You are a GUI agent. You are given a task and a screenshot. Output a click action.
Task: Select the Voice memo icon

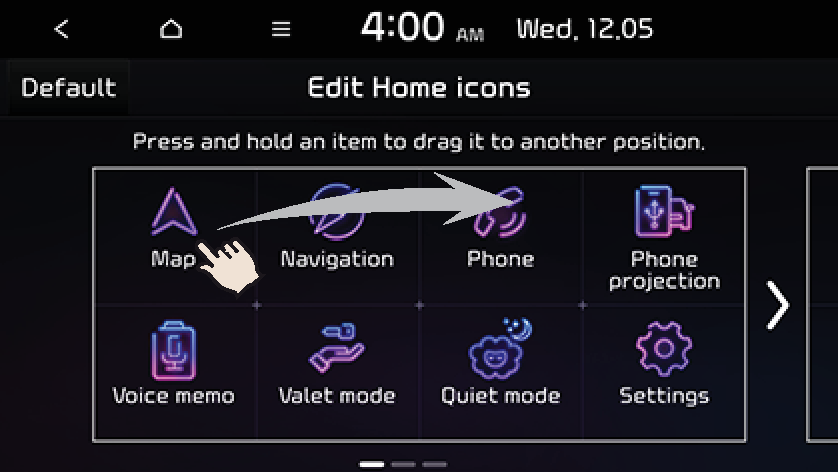coord(173,367)
